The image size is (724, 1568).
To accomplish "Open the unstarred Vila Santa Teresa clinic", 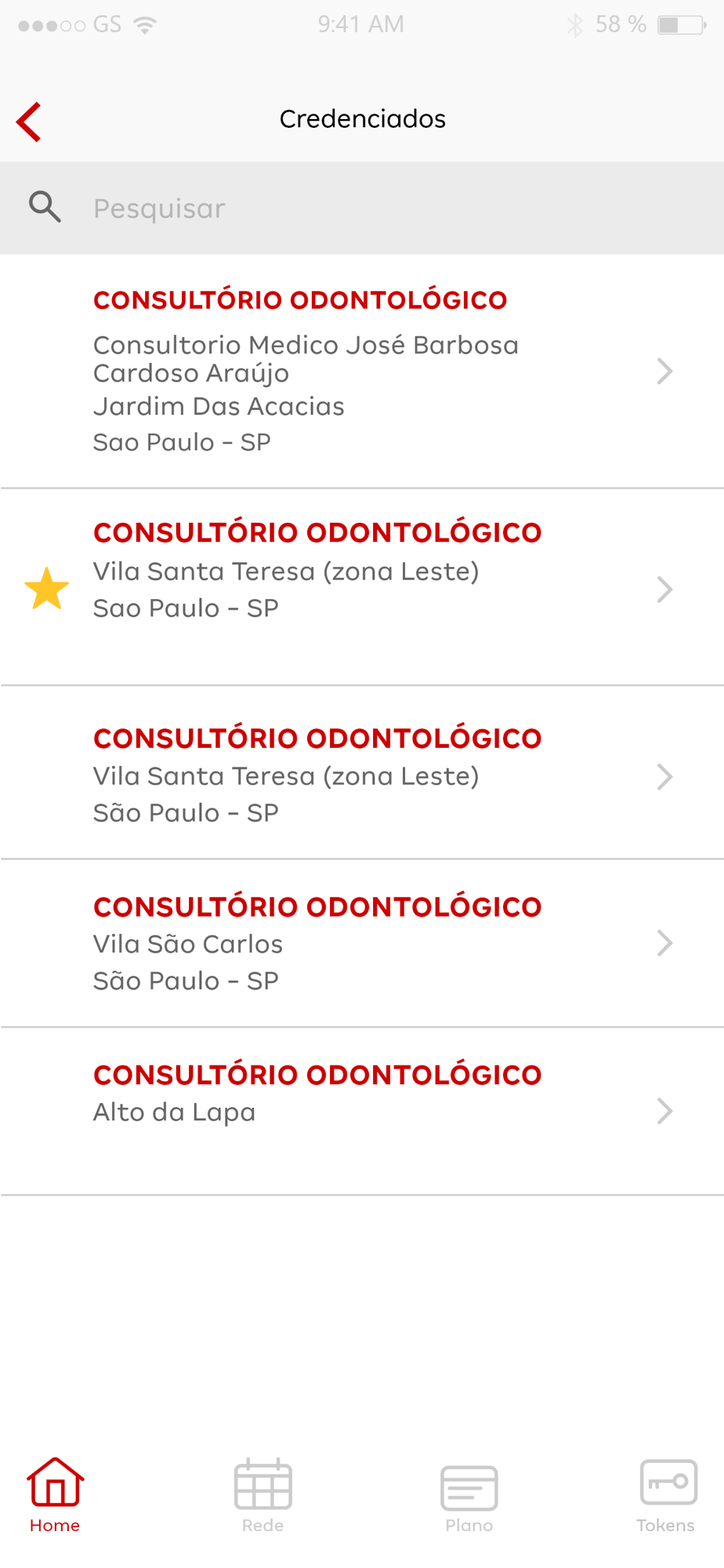I will click(x=360, y=775).
